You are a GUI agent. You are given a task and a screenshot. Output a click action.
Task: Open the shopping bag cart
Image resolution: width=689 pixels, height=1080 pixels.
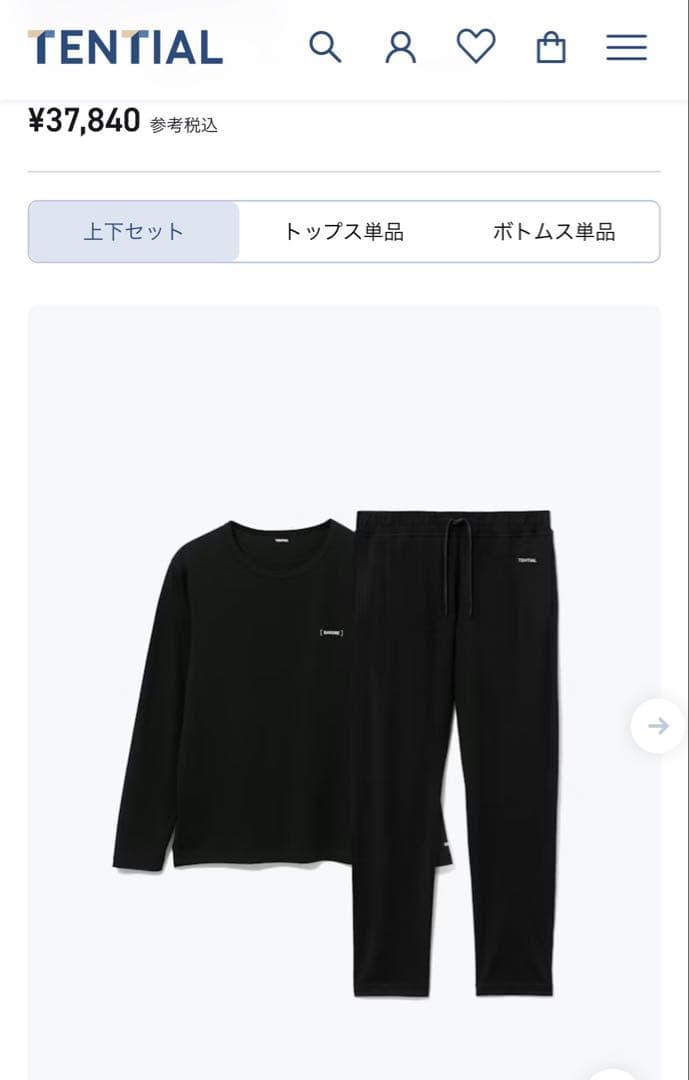(551, 47)
